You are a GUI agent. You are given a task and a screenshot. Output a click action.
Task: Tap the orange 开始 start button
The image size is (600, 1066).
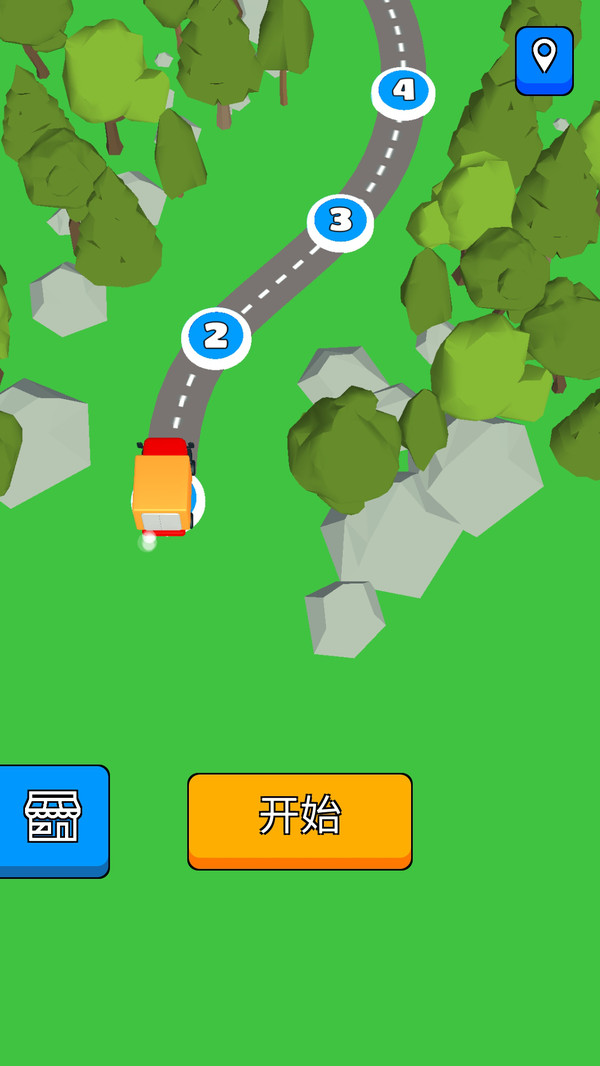point(299,819)
